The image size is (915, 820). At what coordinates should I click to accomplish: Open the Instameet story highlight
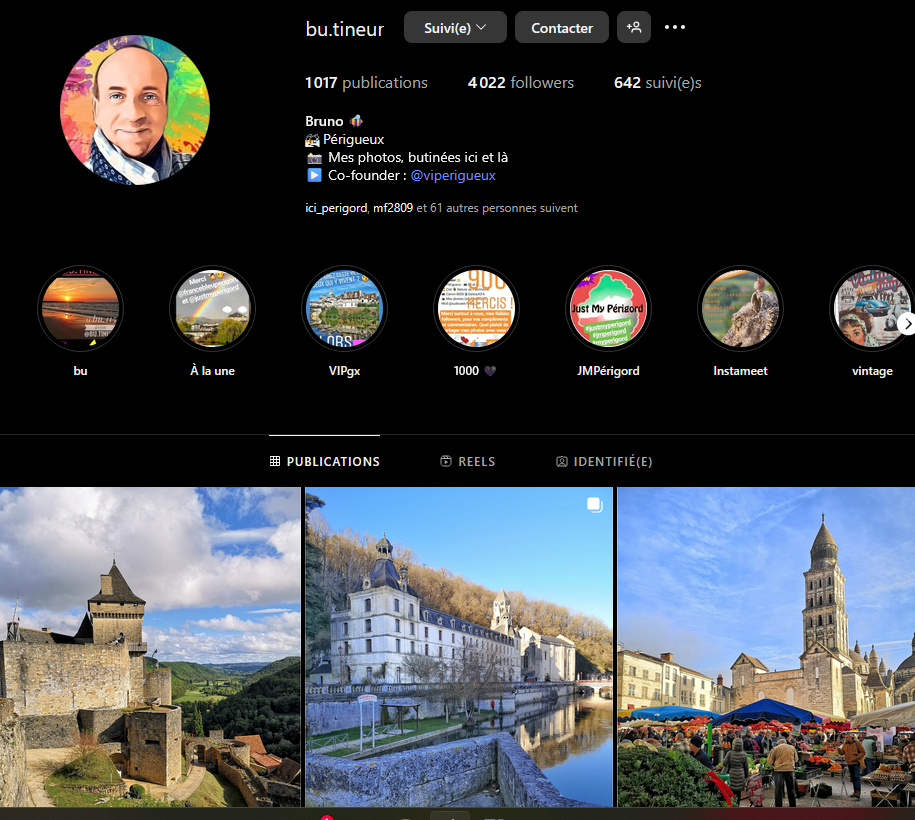(x=740, y=308)
